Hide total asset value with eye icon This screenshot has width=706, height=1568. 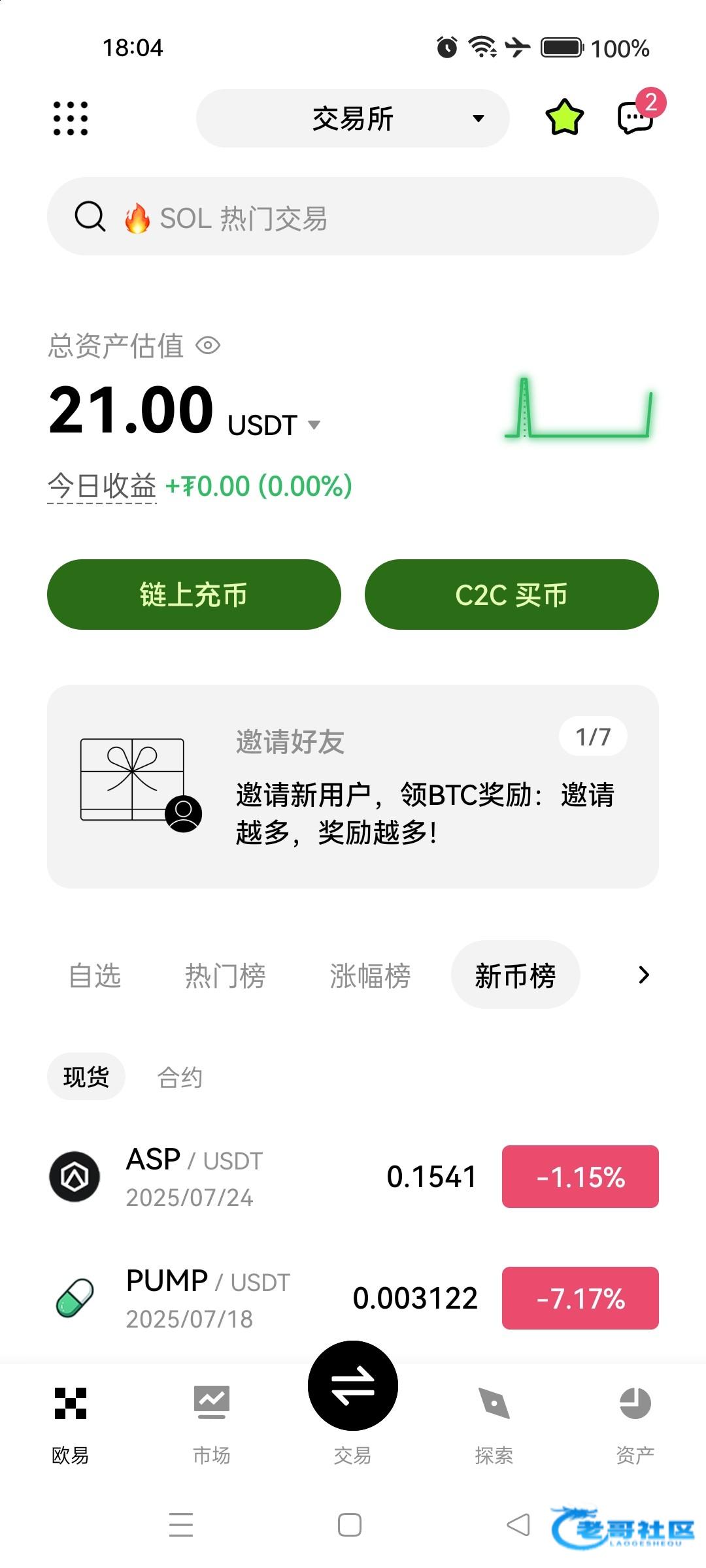click(208, 345)
